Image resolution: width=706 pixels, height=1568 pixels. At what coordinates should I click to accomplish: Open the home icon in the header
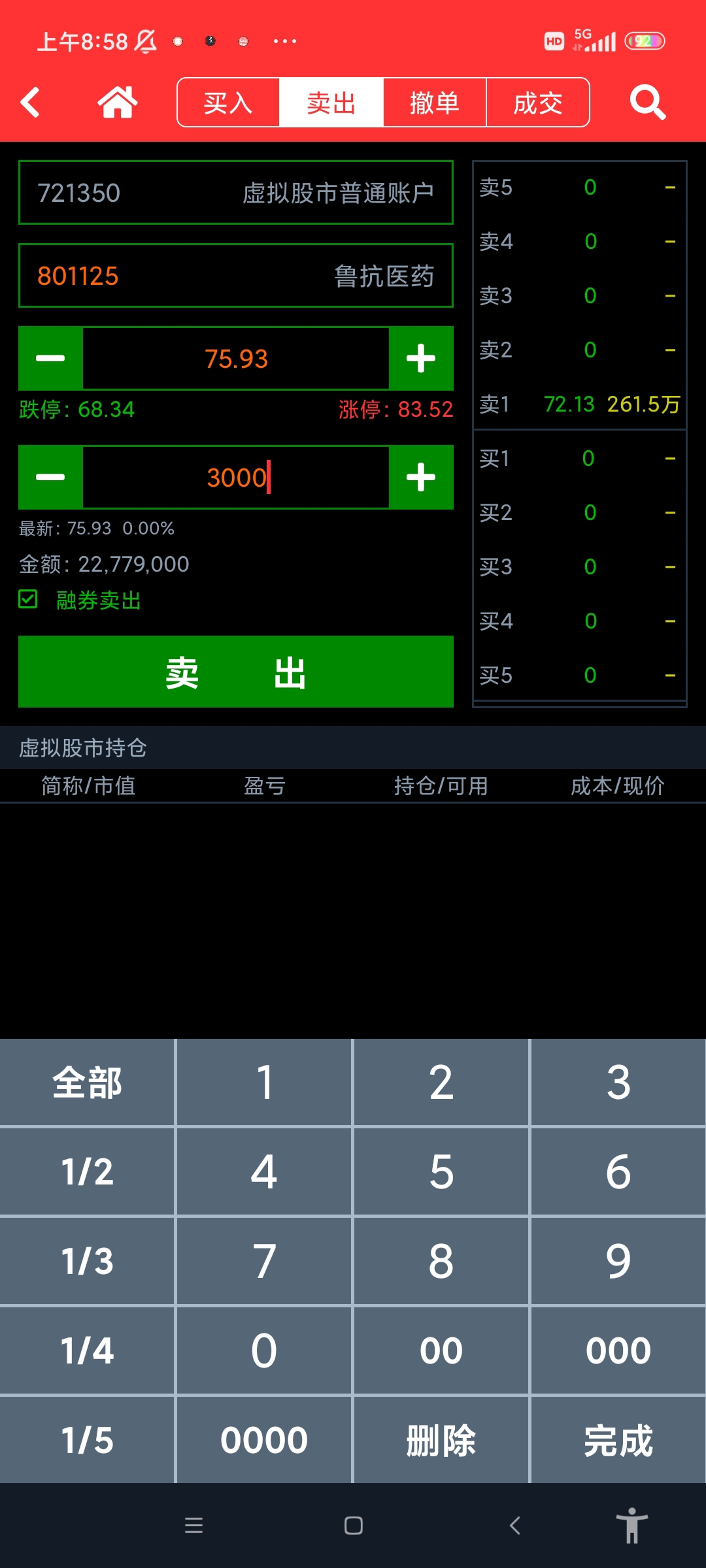point(118,103)
